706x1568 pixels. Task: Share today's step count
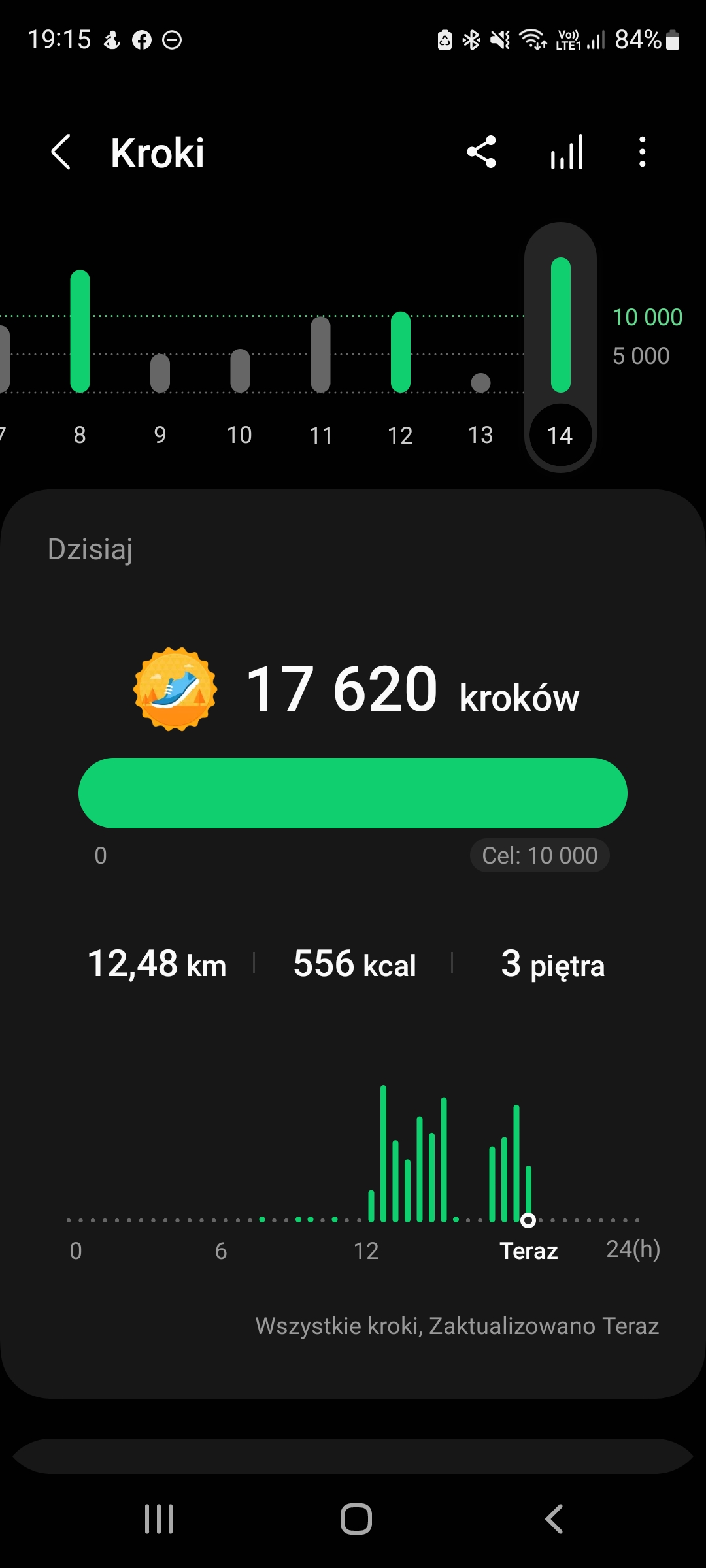coord(482,152)
